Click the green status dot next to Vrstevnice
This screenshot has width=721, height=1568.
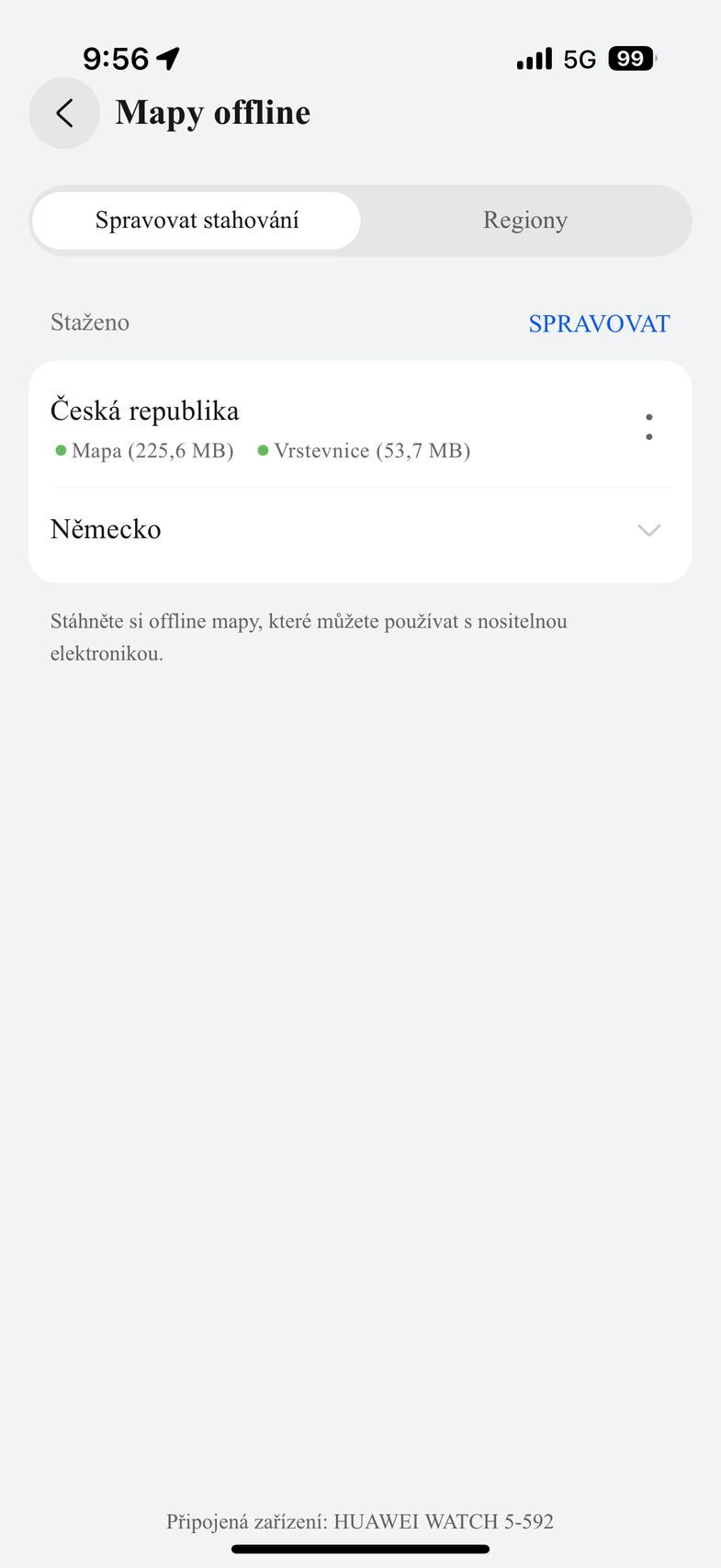(264, 449)
